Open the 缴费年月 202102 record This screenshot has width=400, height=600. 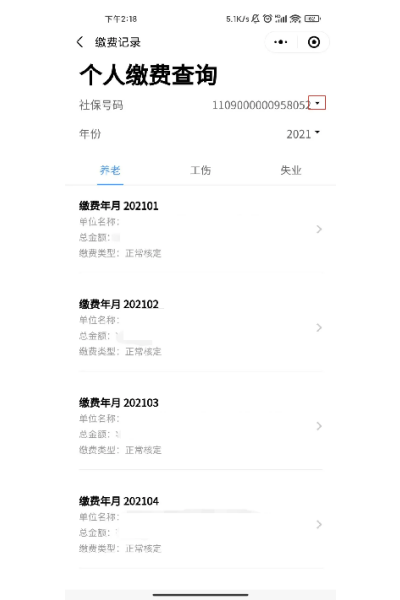pos(201,328)
